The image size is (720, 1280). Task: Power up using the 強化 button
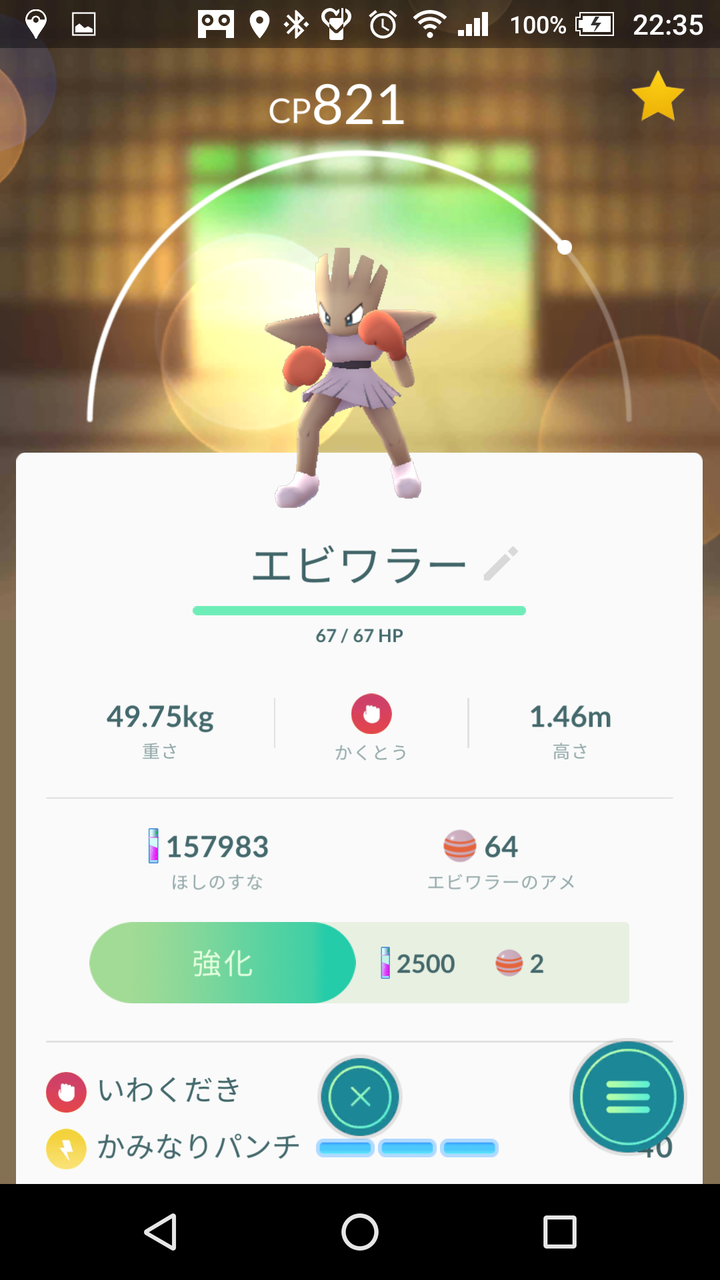point(223,963)
